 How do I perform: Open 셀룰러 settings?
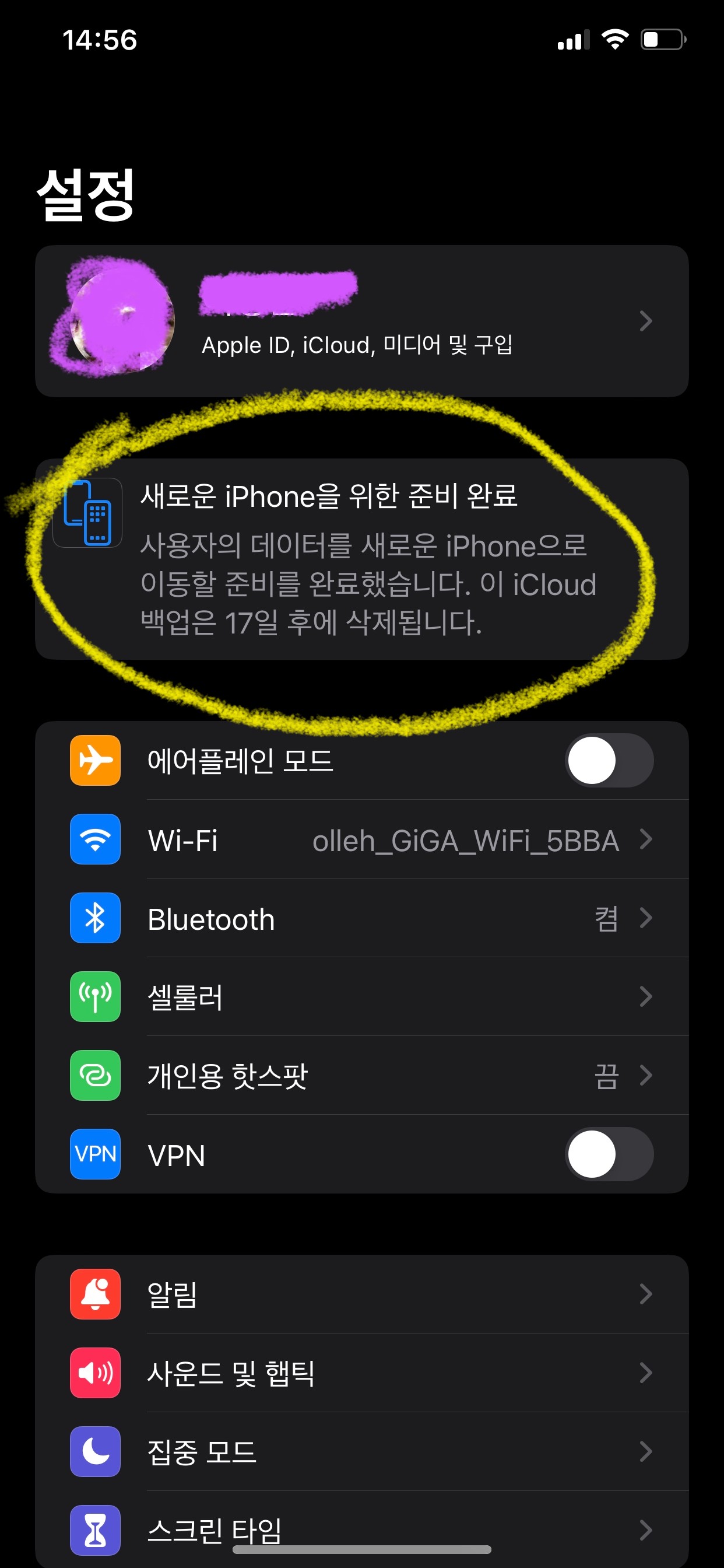tap(361, 997)
